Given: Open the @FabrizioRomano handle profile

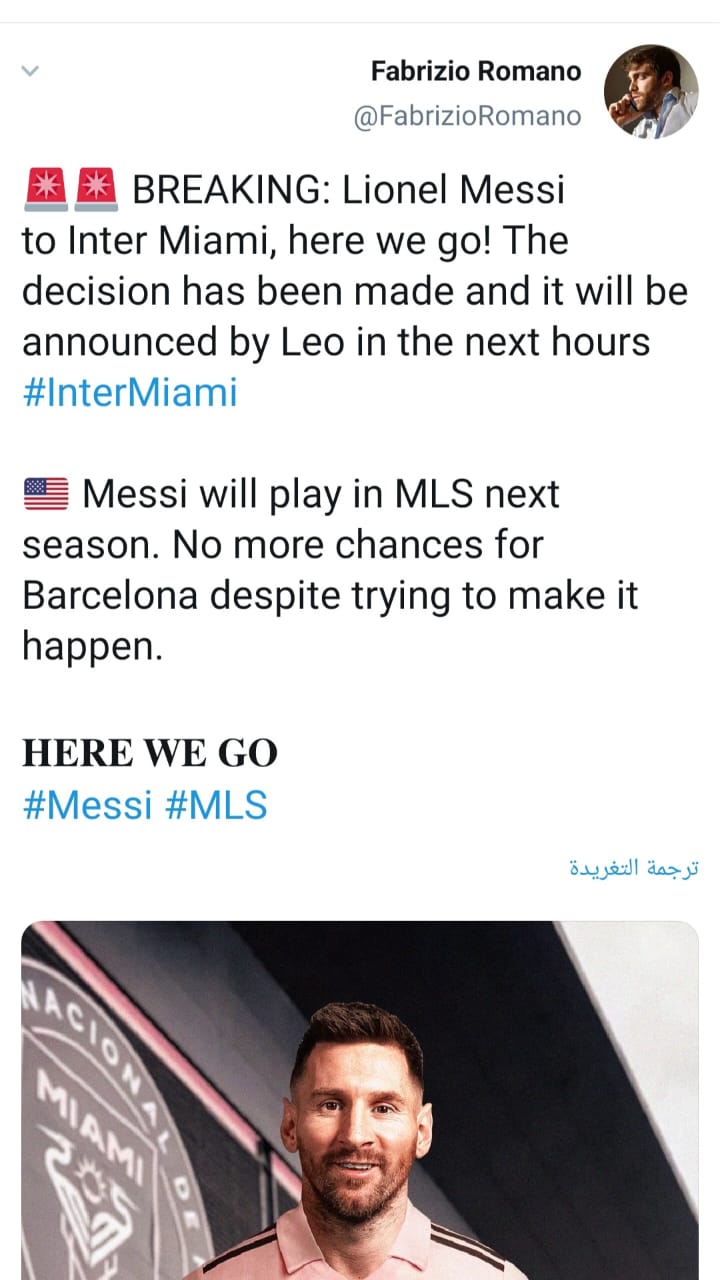Looking at the screenshot, I should (x=467, y=116).
